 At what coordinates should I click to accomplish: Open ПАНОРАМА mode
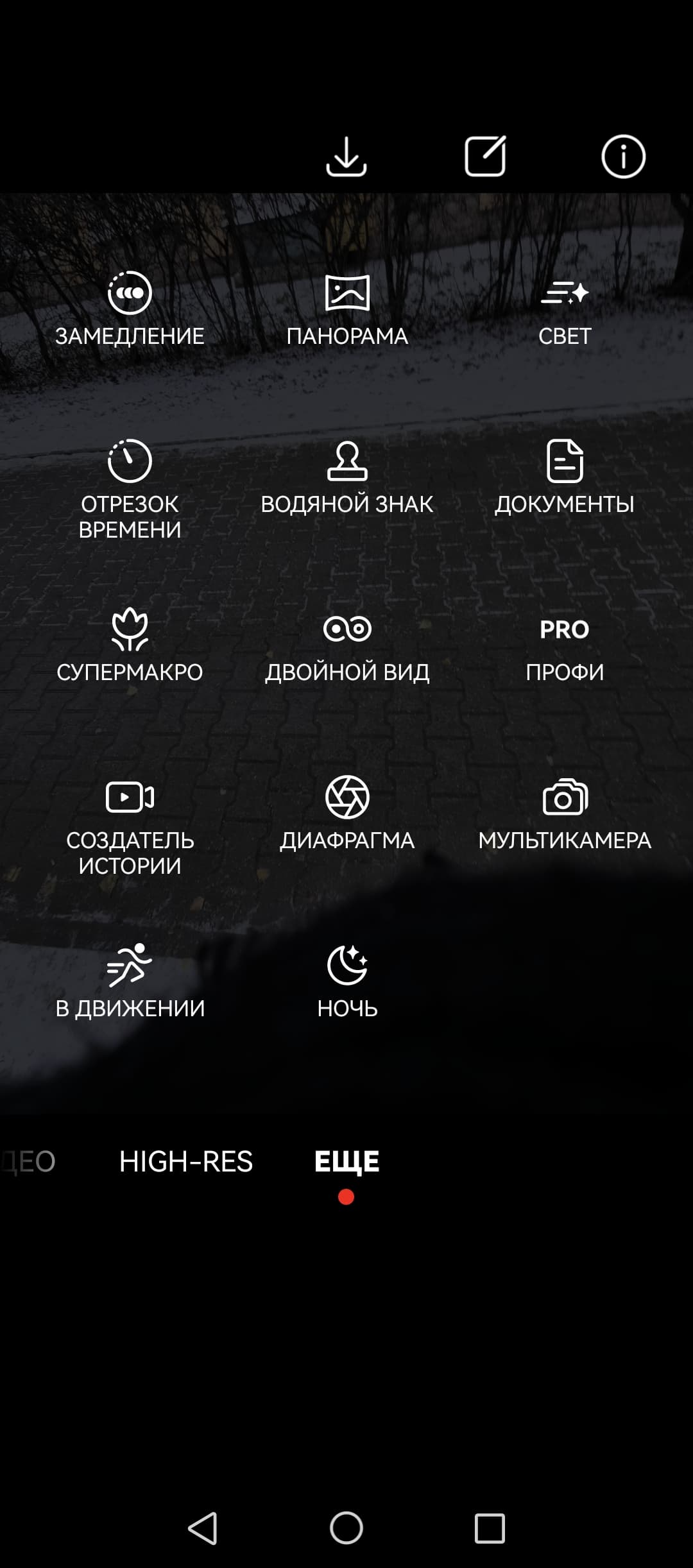coord(347,308)
